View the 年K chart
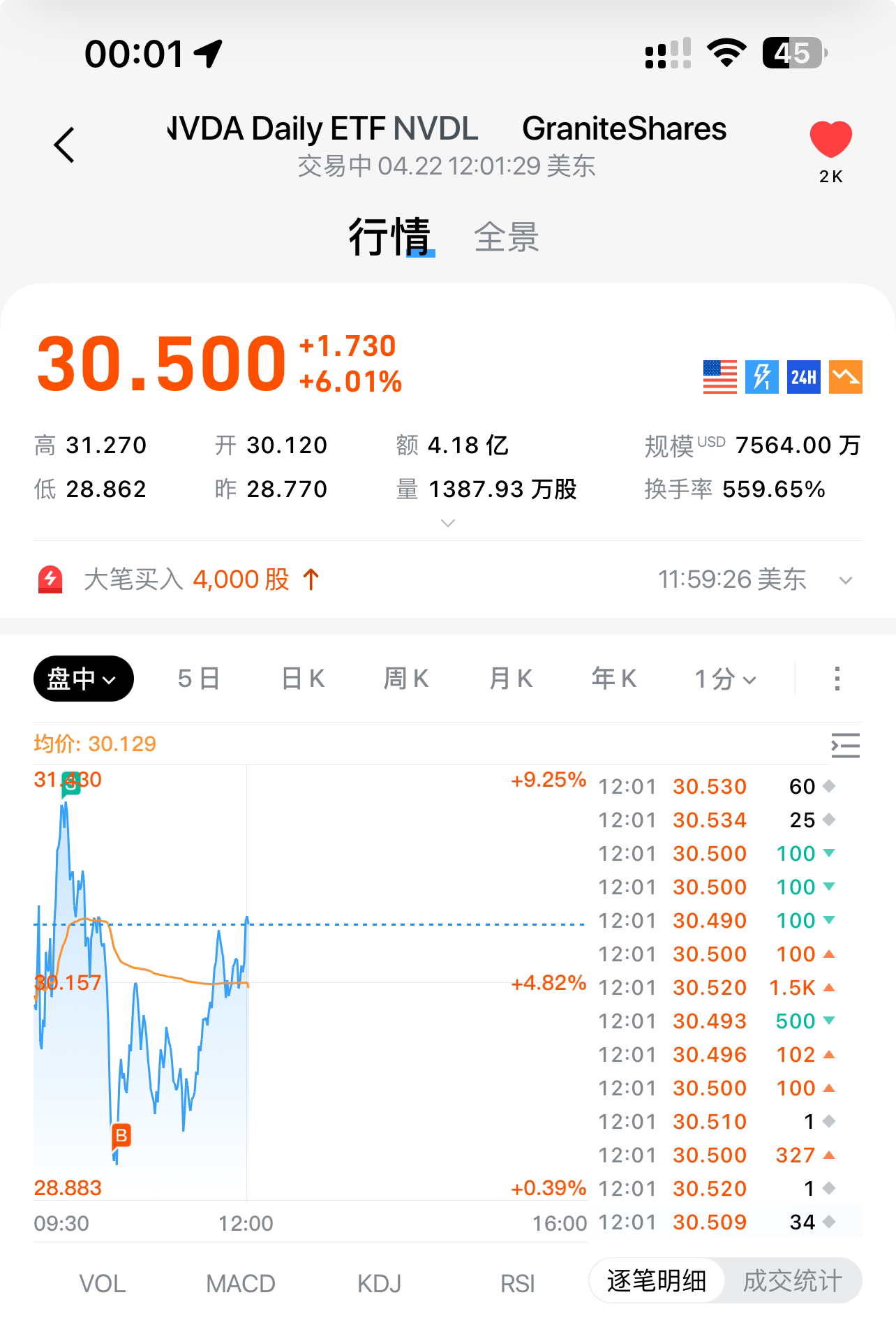Image resolution: width=896 pixels, height=1332 pixels. click(614, 679)
